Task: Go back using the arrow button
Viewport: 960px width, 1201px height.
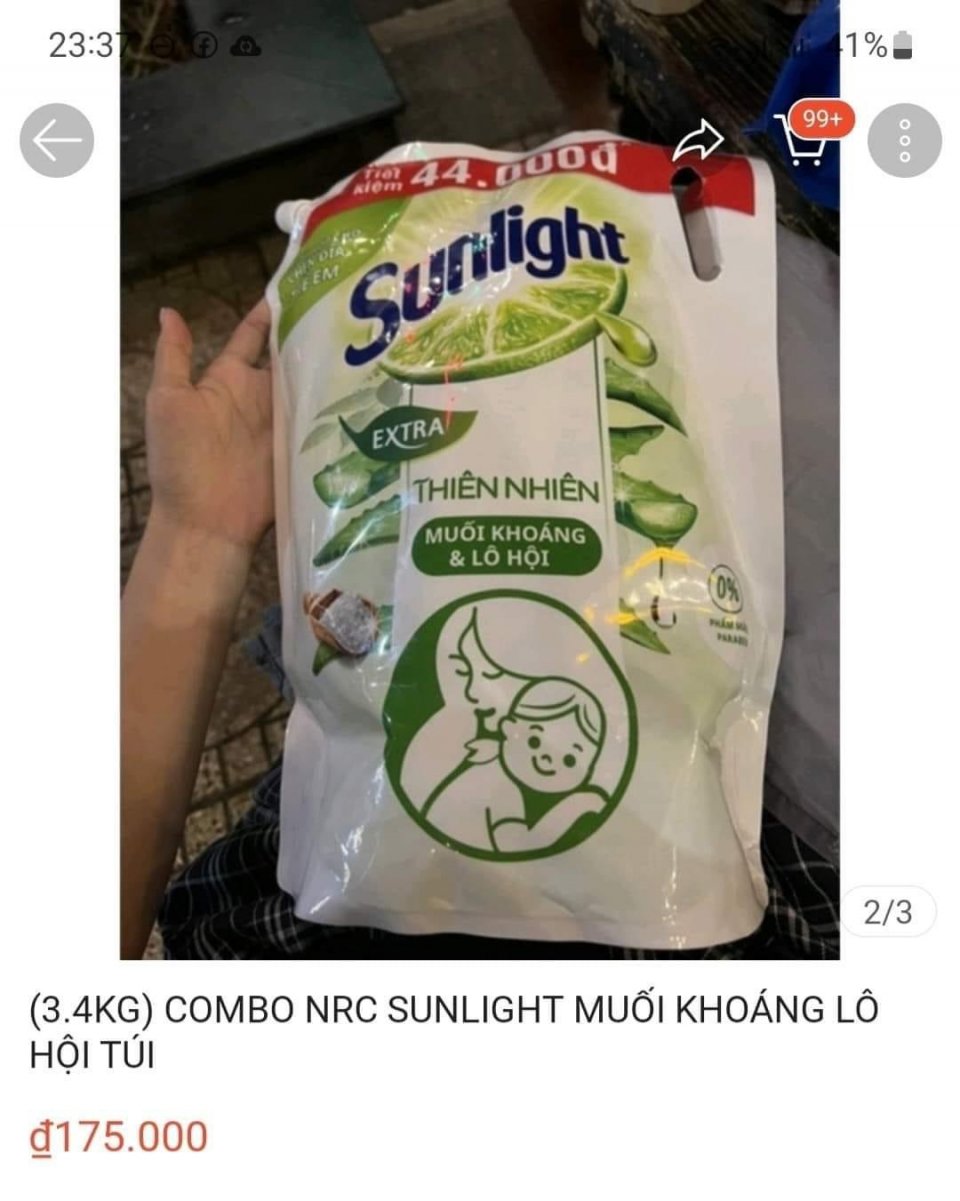Action: tap(57, 141)
